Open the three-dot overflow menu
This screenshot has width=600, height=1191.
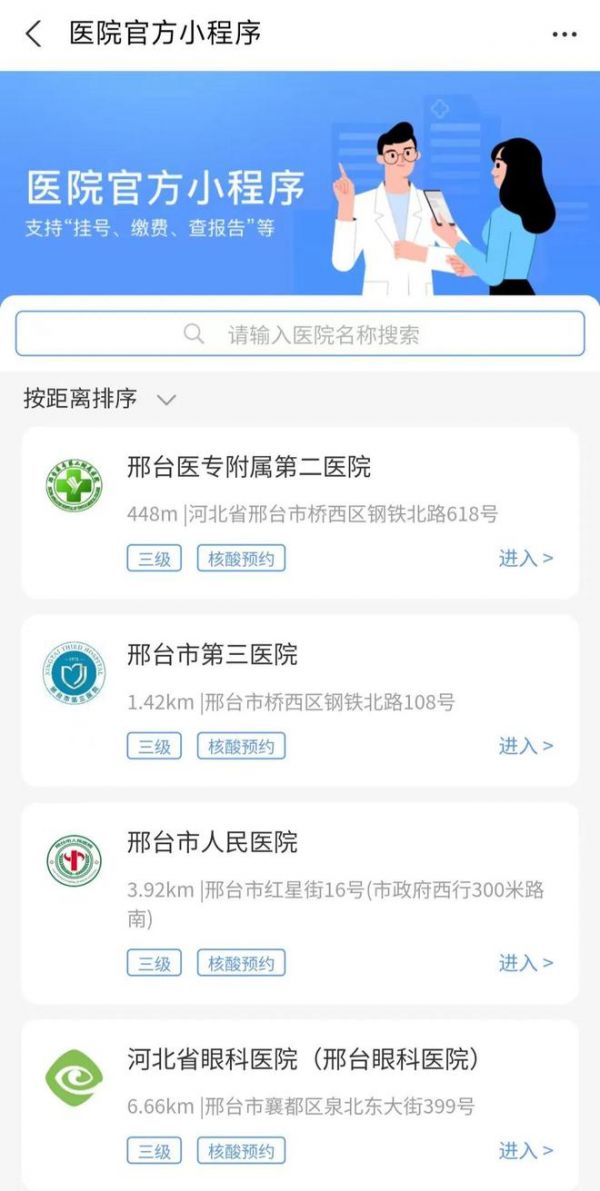[x=564, y=34]
